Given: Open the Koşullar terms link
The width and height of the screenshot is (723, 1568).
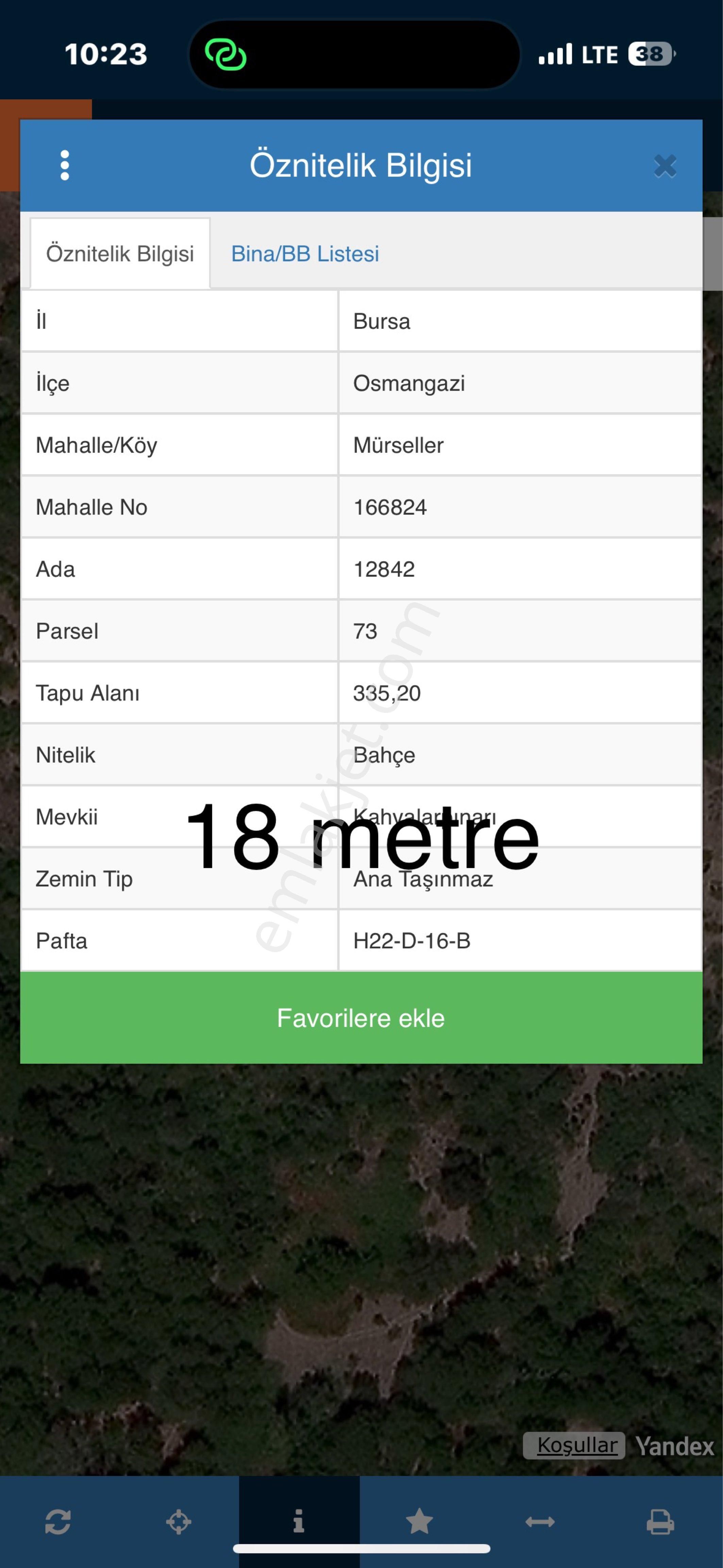Looking at the screenshot, I should (576, 1445).
